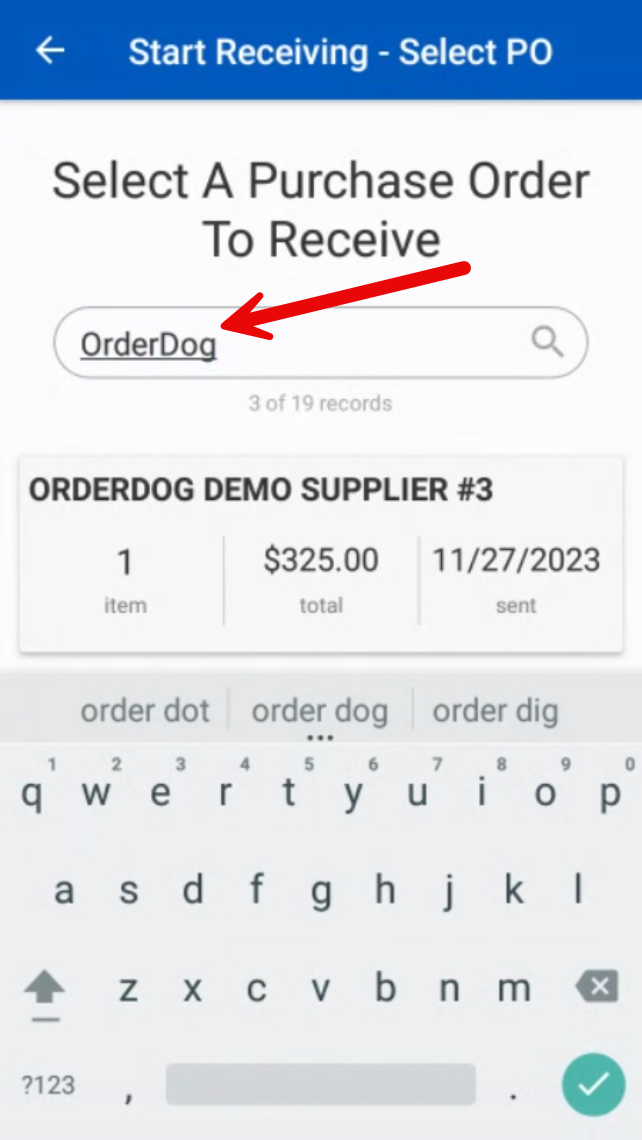
Task: Tap the backspace key
Action: click(x=597, y=988)
